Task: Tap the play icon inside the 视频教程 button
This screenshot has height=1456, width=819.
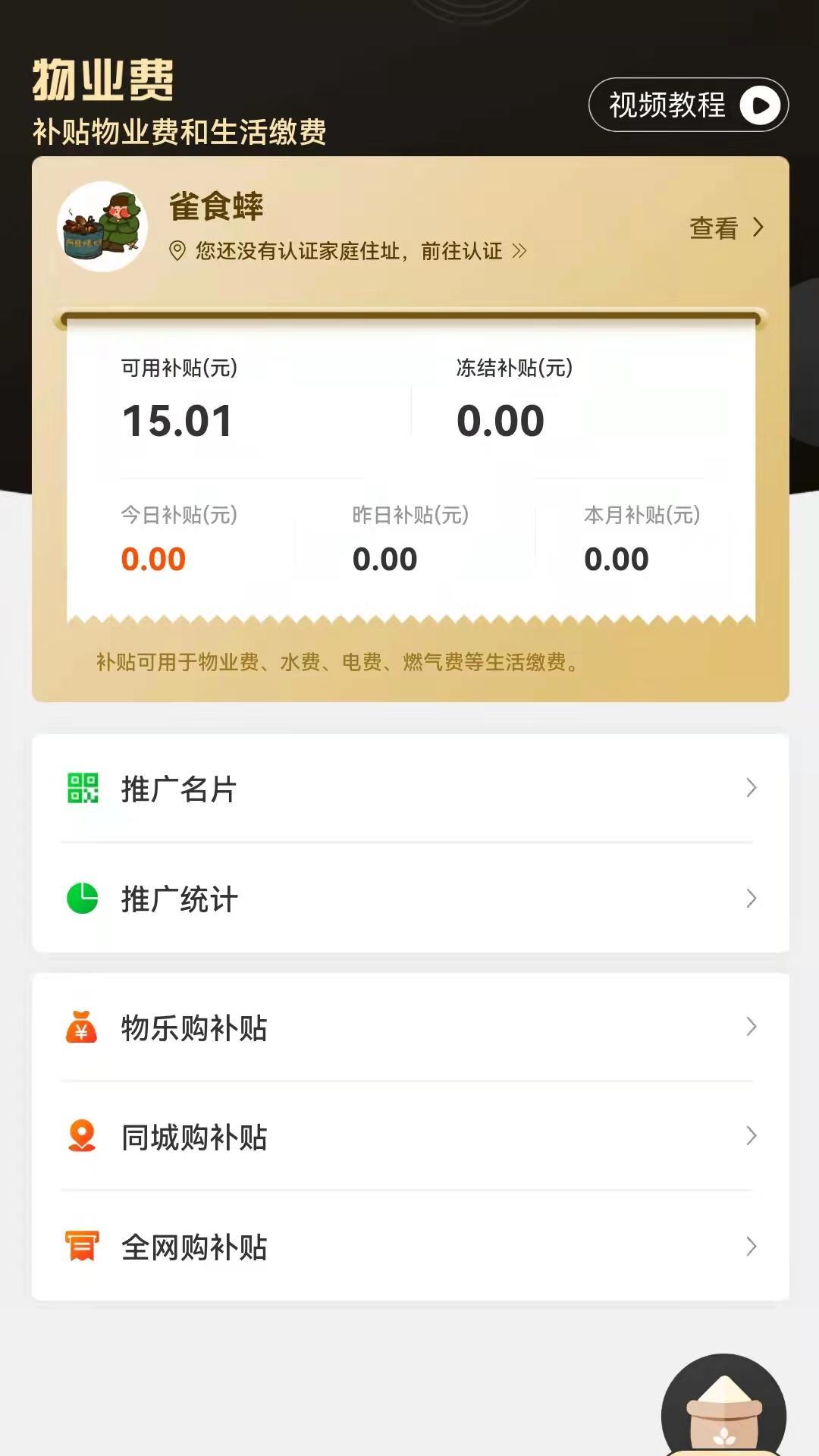Action: pyautogui.click(x=761, y=105)
